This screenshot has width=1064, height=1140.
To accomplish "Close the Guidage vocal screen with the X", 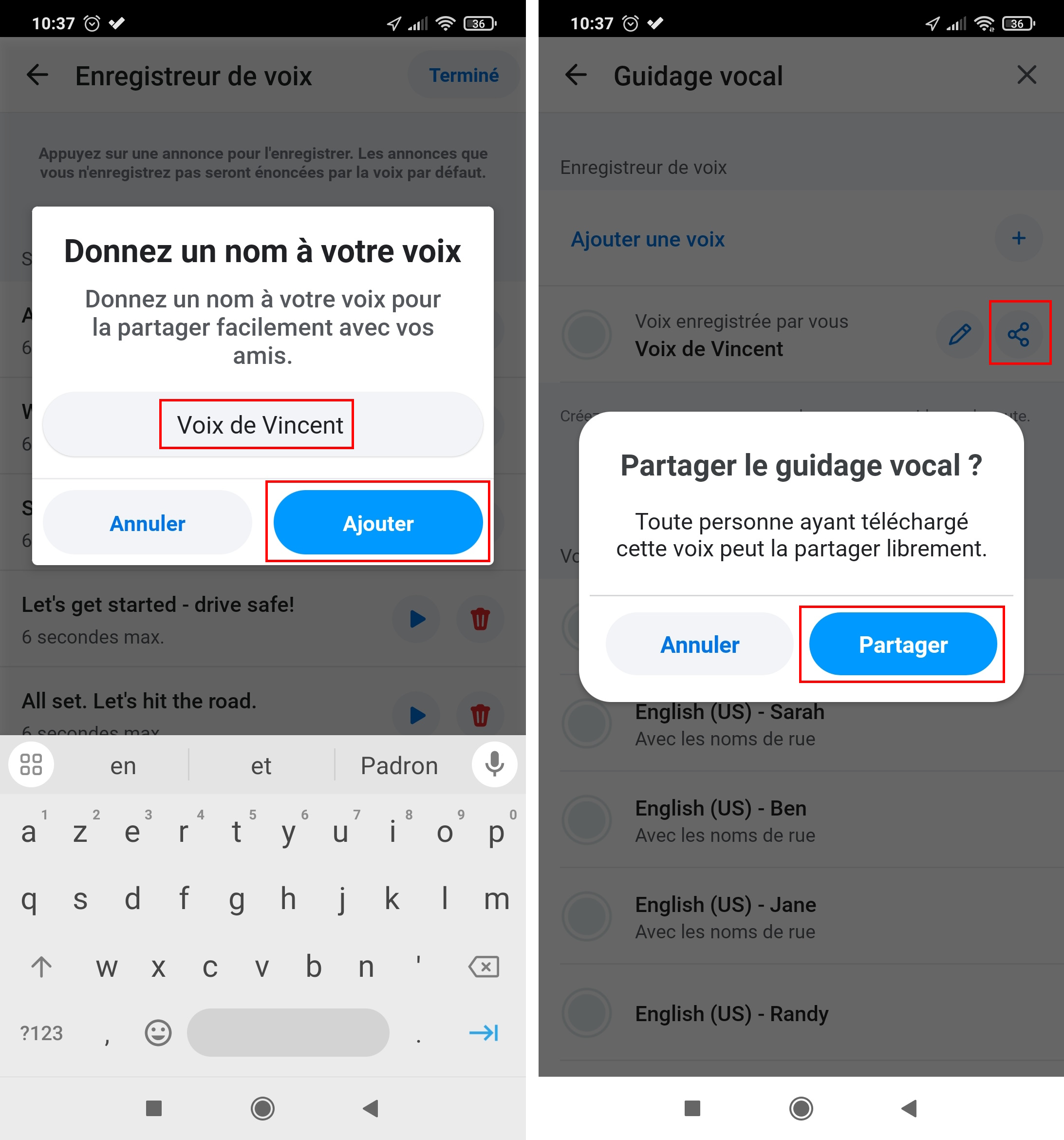I will [1026, 75].
